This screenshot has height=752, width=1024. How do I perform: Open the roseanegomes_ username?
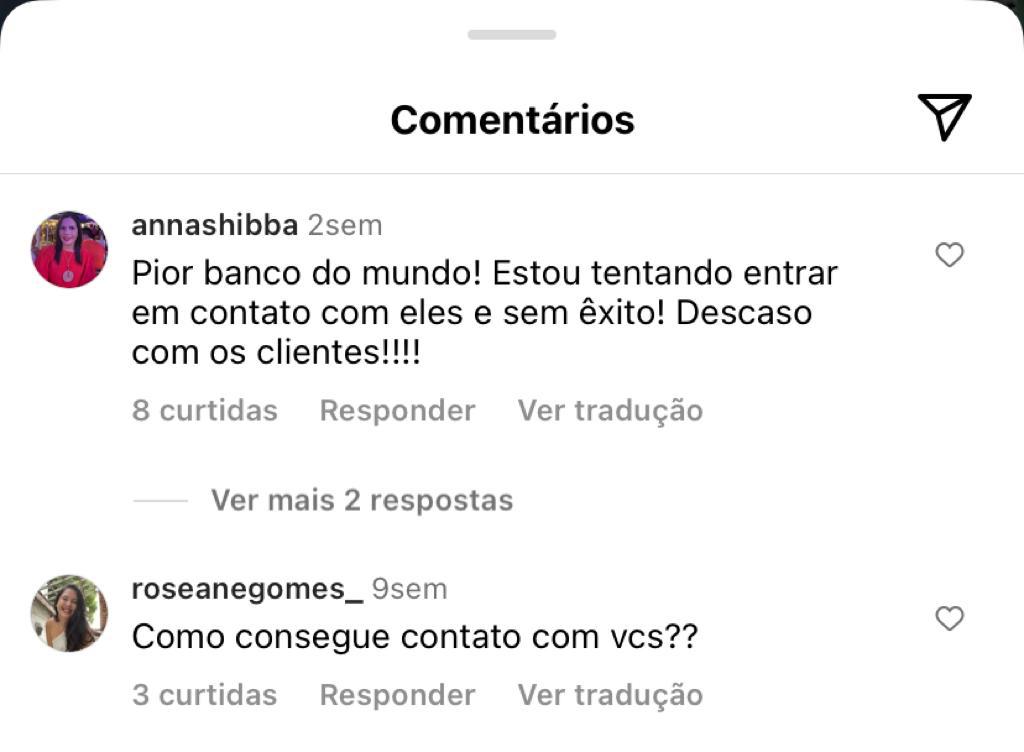click(x=247, y=590)
